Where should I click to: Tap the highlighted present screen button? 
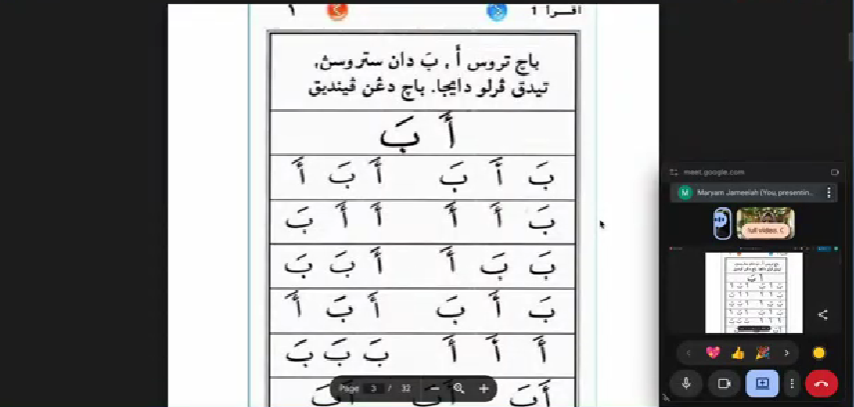(x=761, y=383)
